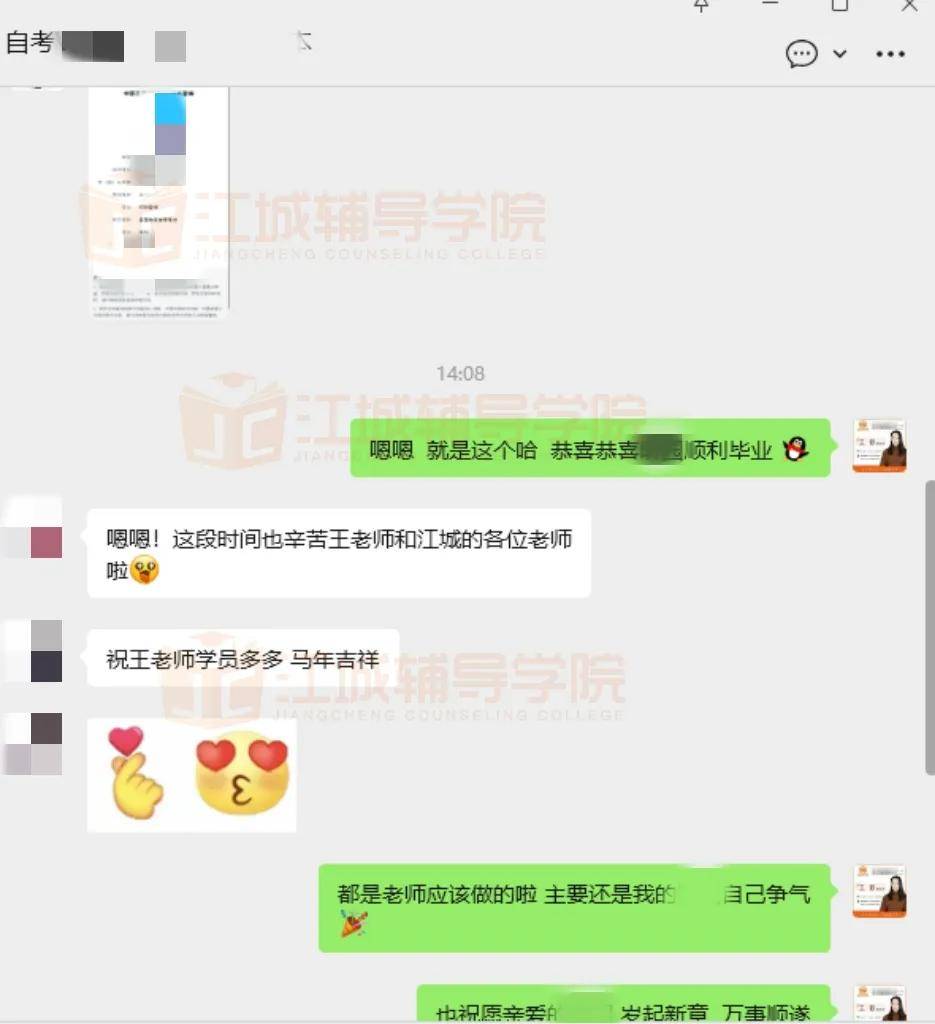Pin the chat window on top

pos(702,5)
